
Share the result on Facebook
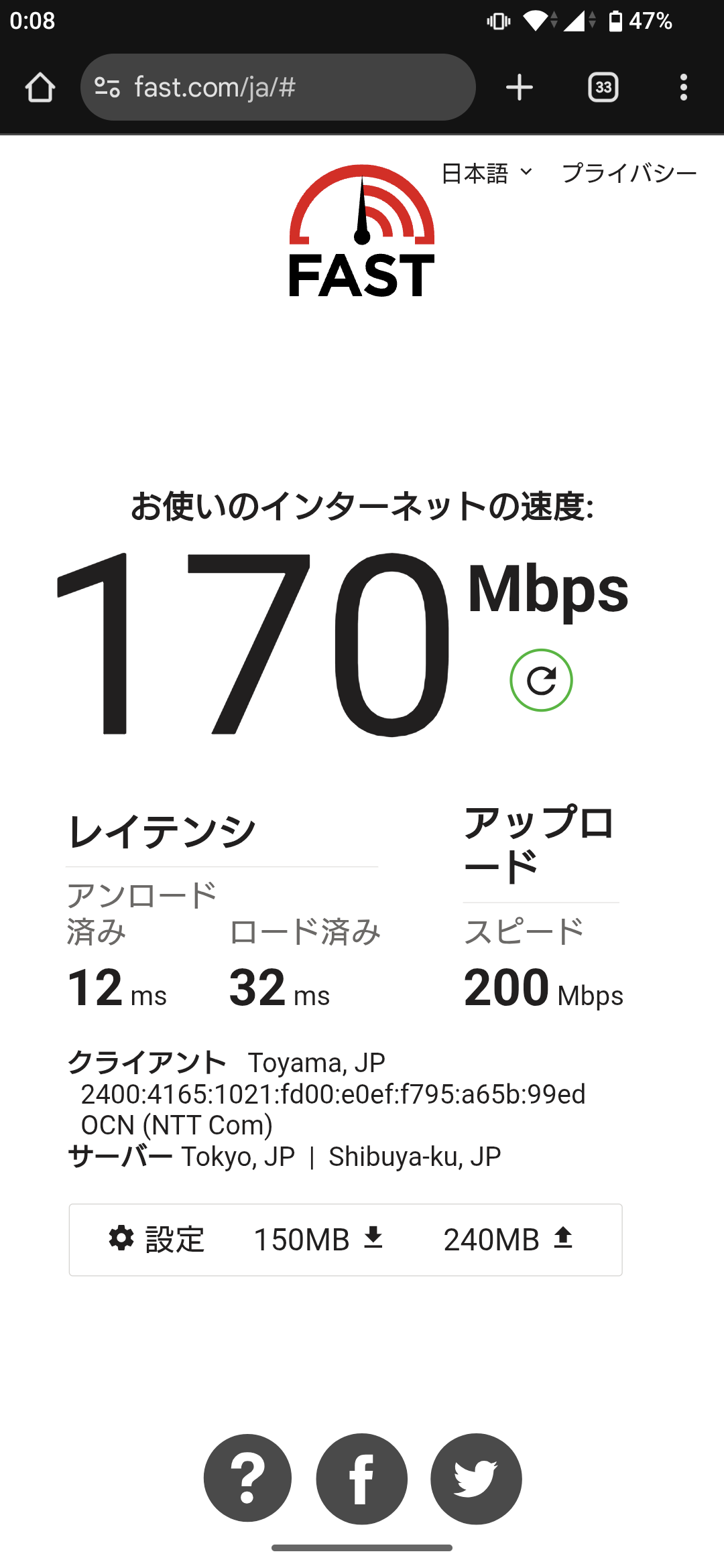click(x=362, y=1478)
